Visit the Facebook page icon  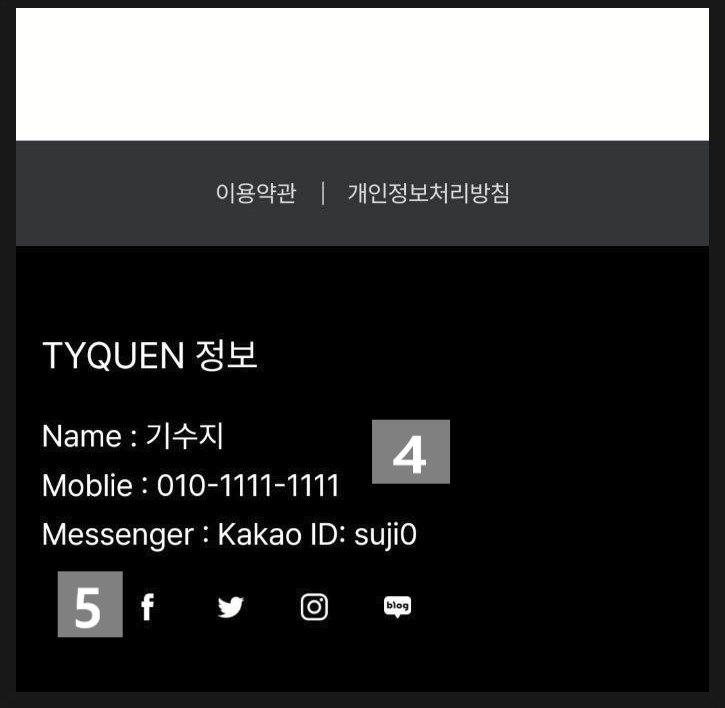click(x=147, y=606)
